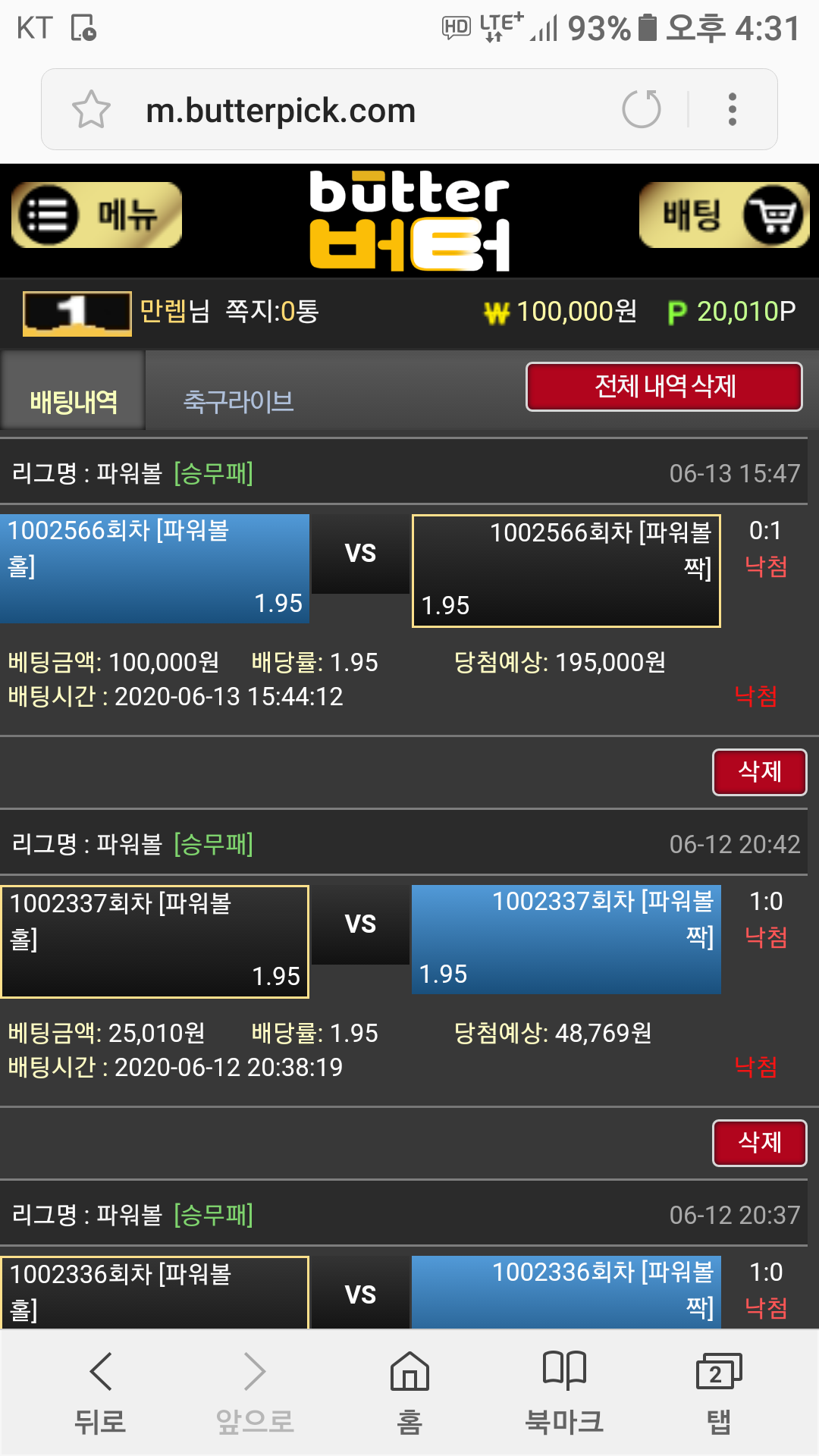Delete the 06-12 20:42 bet record

tap(759, 1143)
